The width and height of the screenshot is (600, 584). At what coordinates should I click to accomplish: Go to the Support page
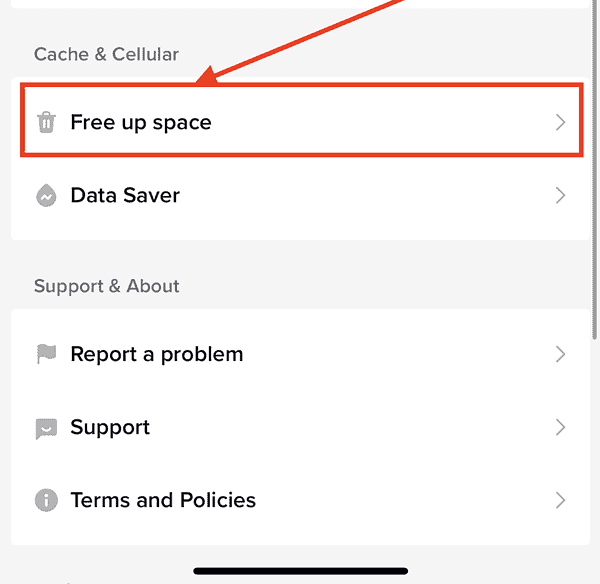pyautogui.click(x=110, y=427)
